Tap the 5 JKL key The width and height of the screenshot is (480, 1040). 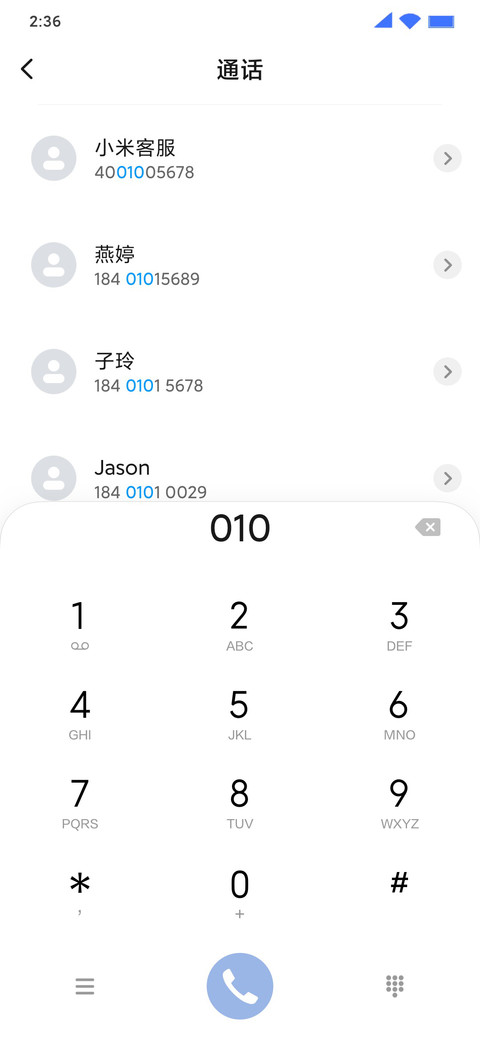[239, 714]
